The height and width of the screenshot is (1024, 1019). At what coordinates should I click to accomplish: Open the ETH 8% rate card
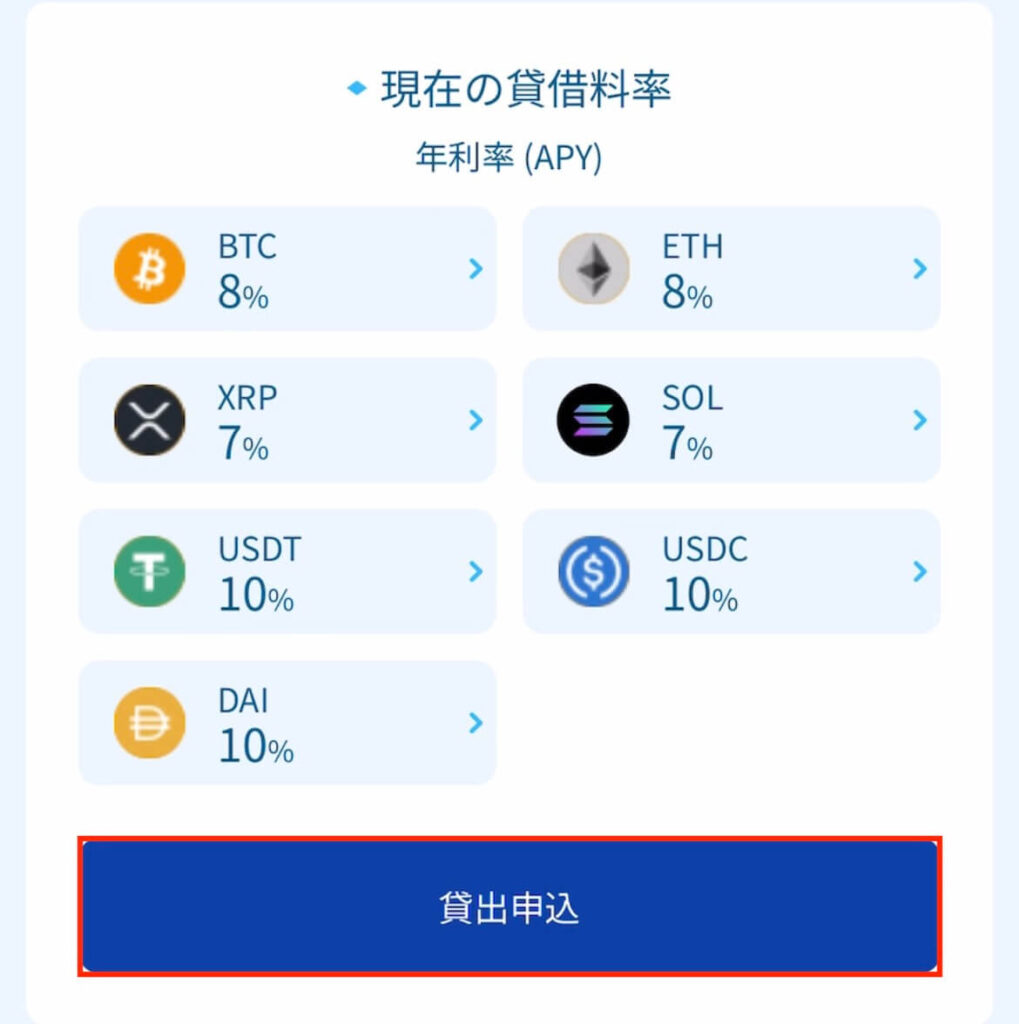click(731, 269)
